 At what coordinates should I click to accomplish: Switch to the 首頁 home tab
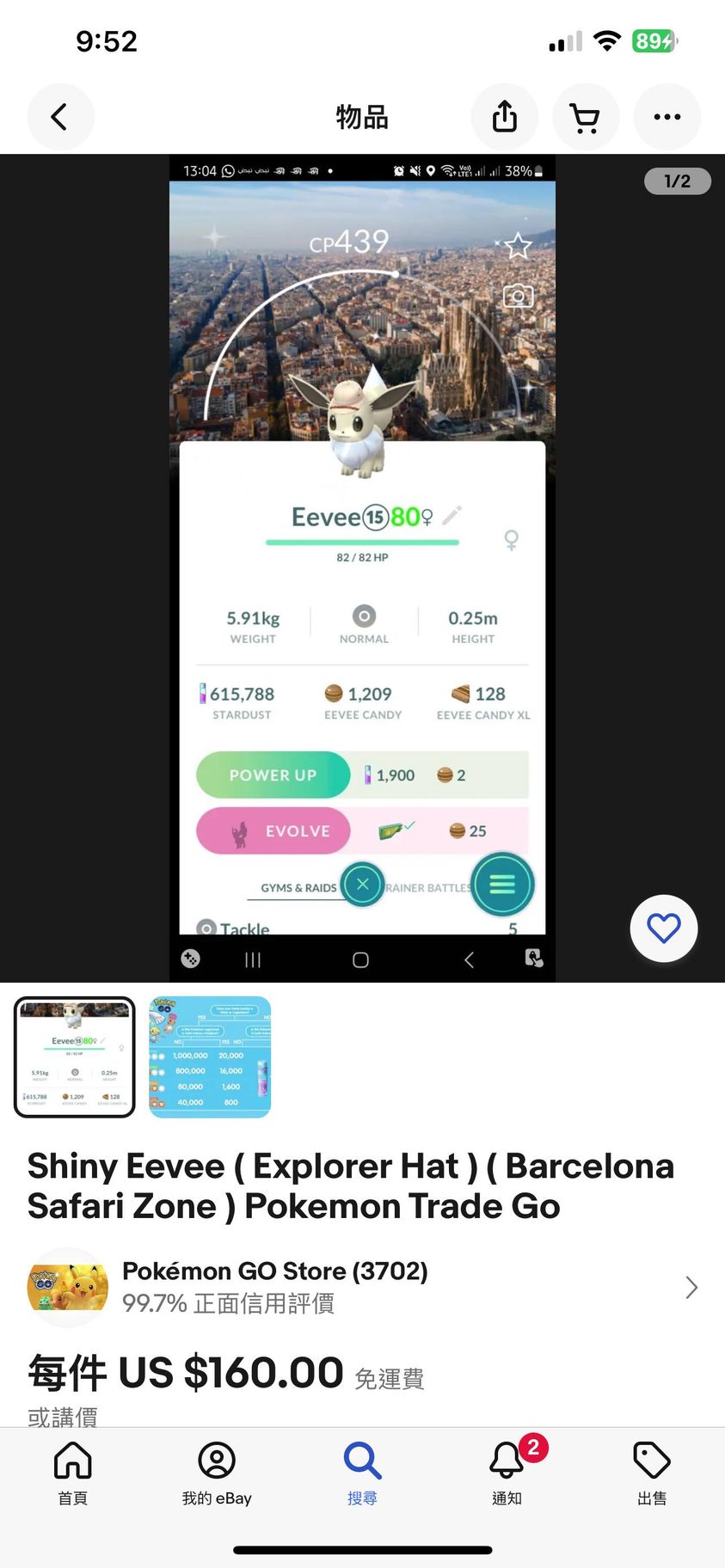point(72,1473)
